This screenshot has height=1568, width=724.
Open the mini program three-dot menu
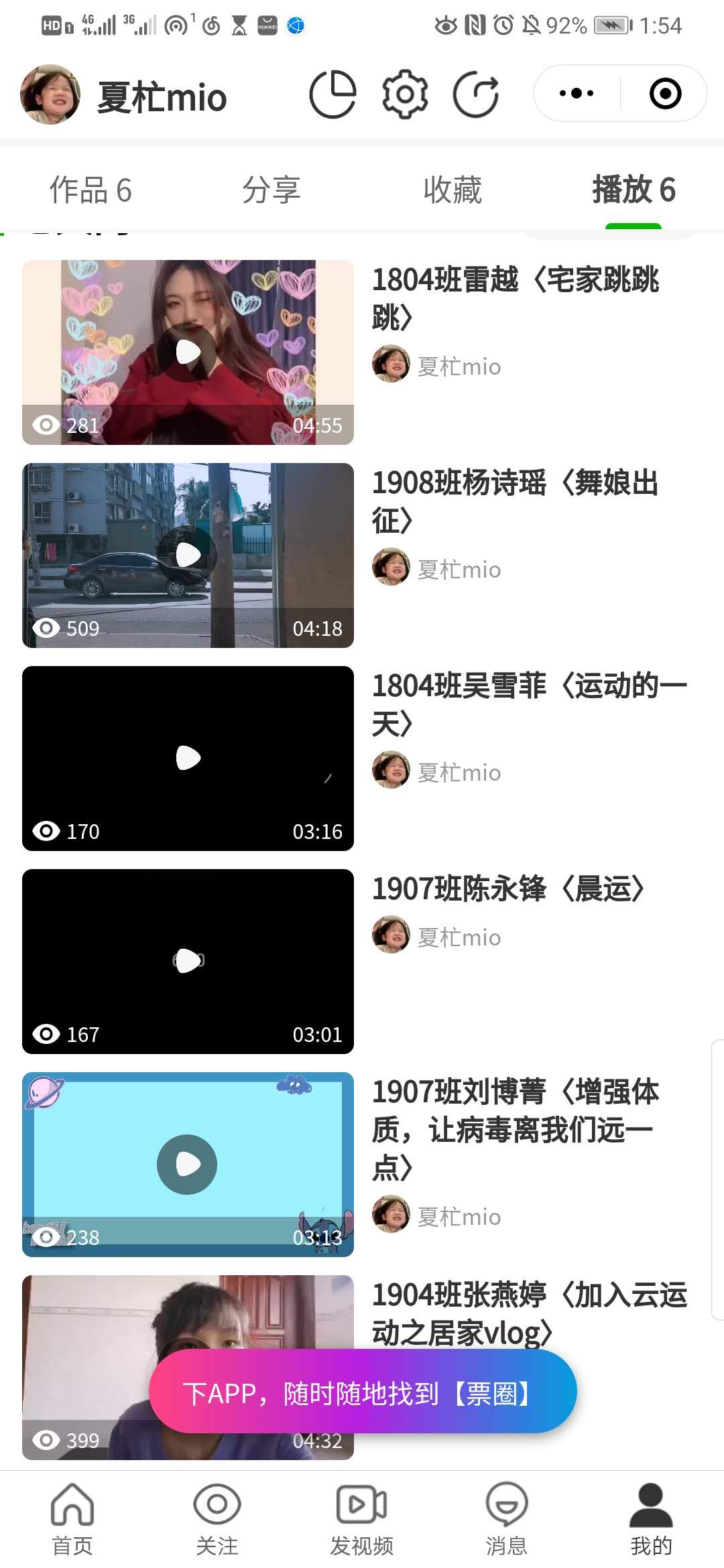pyautogui.click(x=577, y=93)
